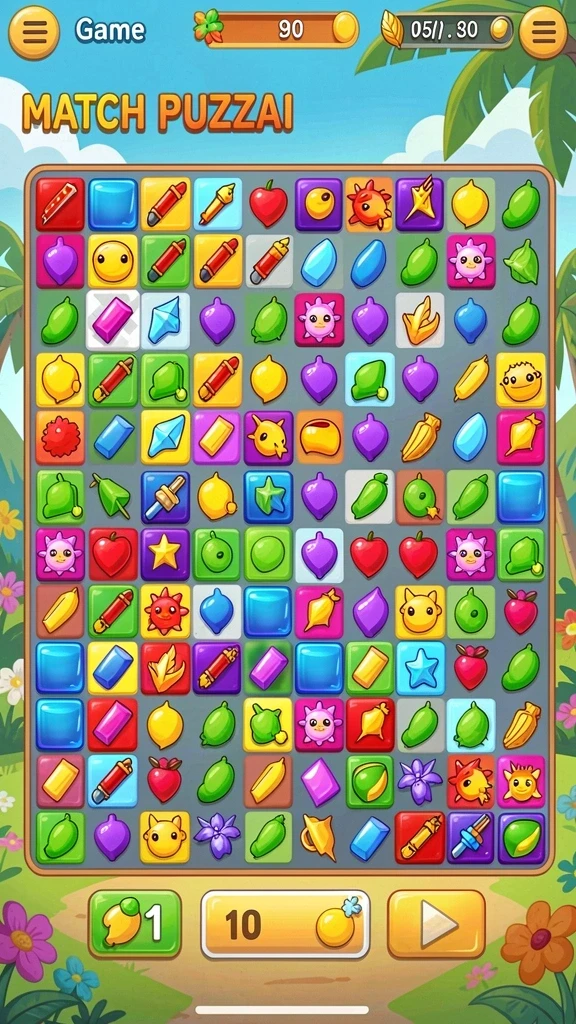
Task: Select the red fuzzy ball on orange tile
Action: pos(60,436)
